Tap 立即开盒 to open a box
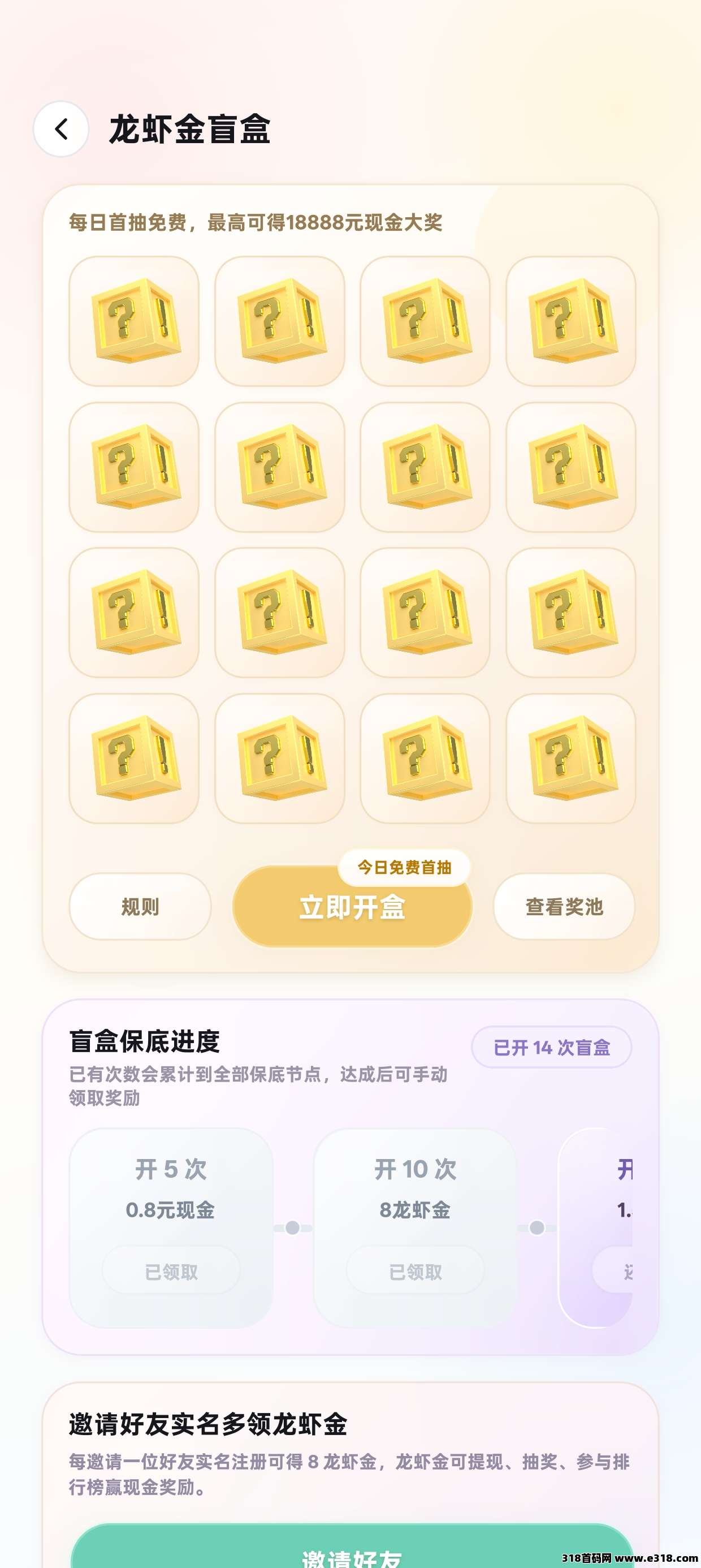 pyautogui.click(x=352, y=907)
